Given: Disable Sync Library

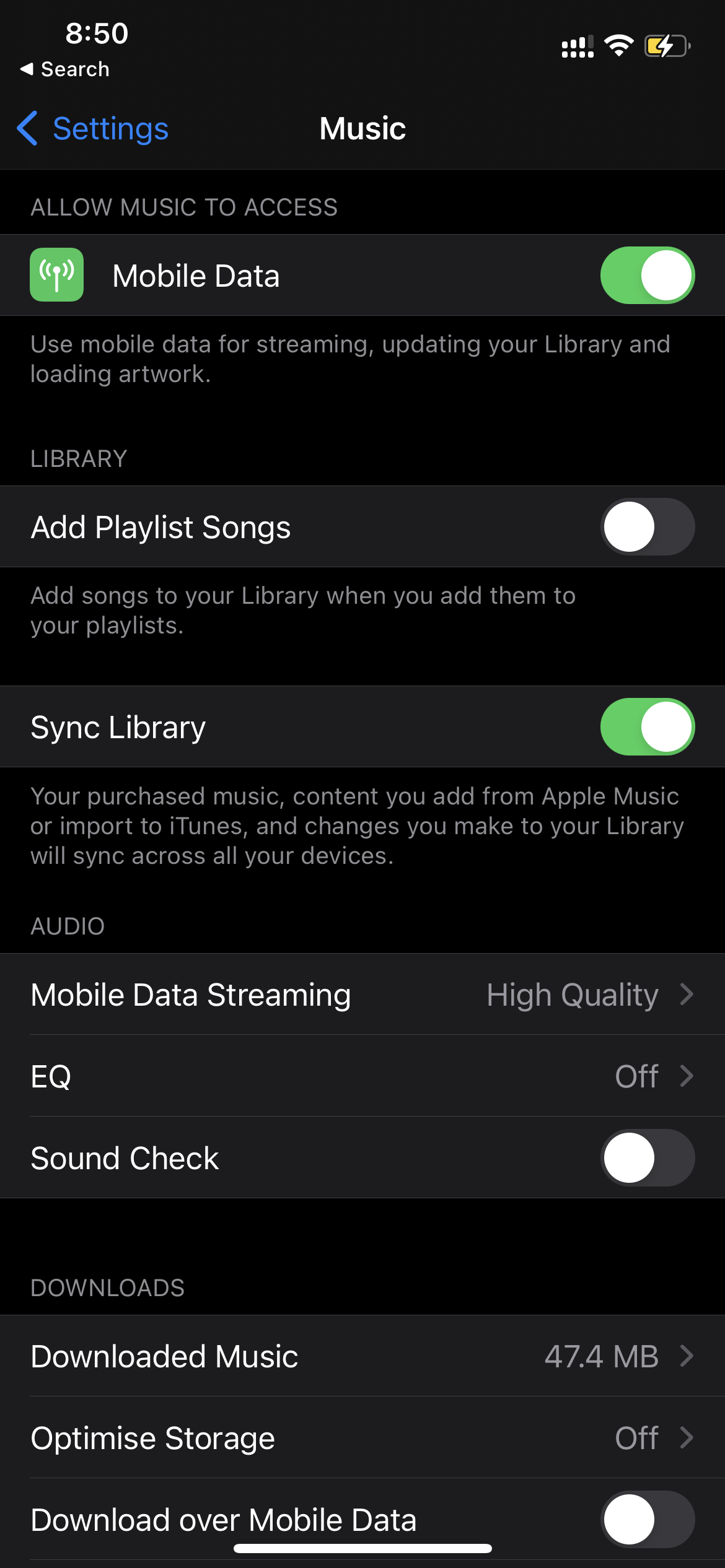Looking at the screenshot, I should click(647, 727).
